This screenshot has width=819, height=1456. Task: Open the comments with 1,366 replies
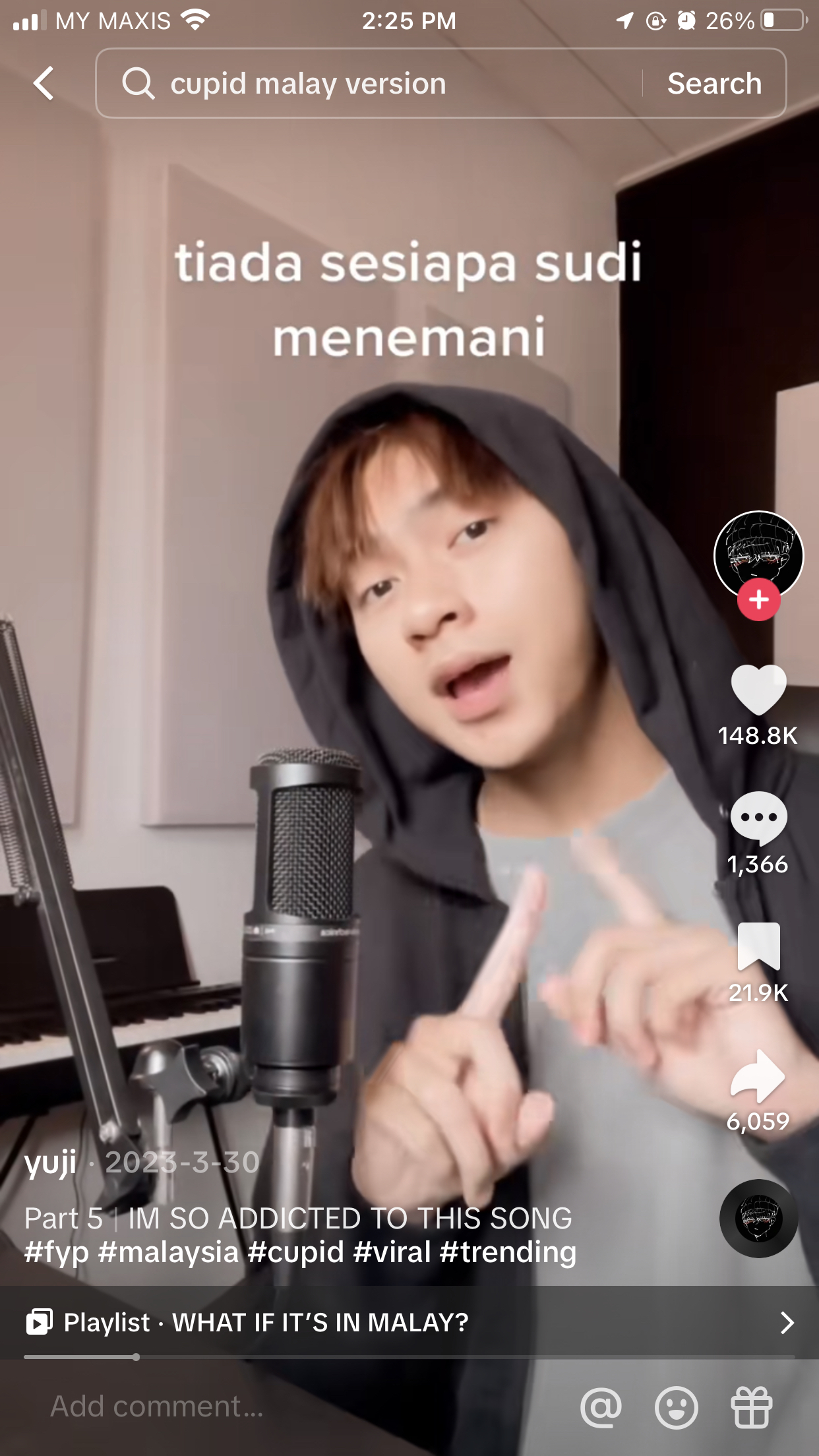point(758,818)
